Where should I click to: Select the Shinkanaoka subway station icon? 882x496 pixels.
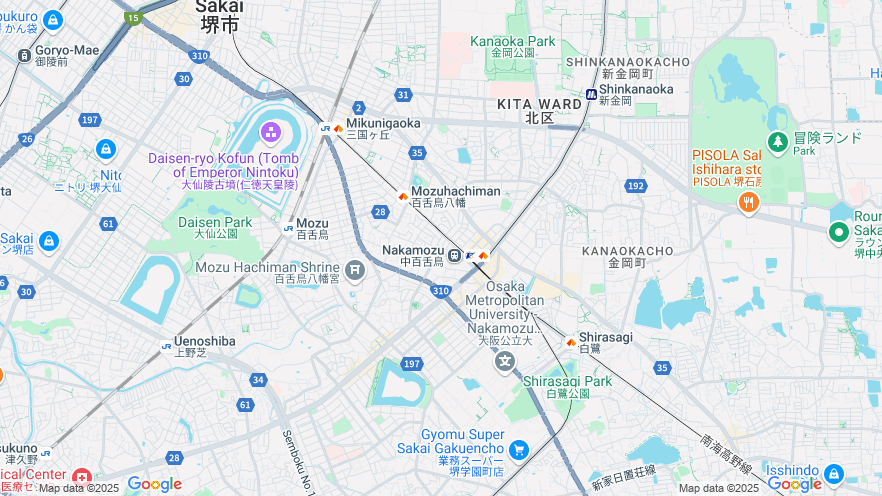coord(591,95)
